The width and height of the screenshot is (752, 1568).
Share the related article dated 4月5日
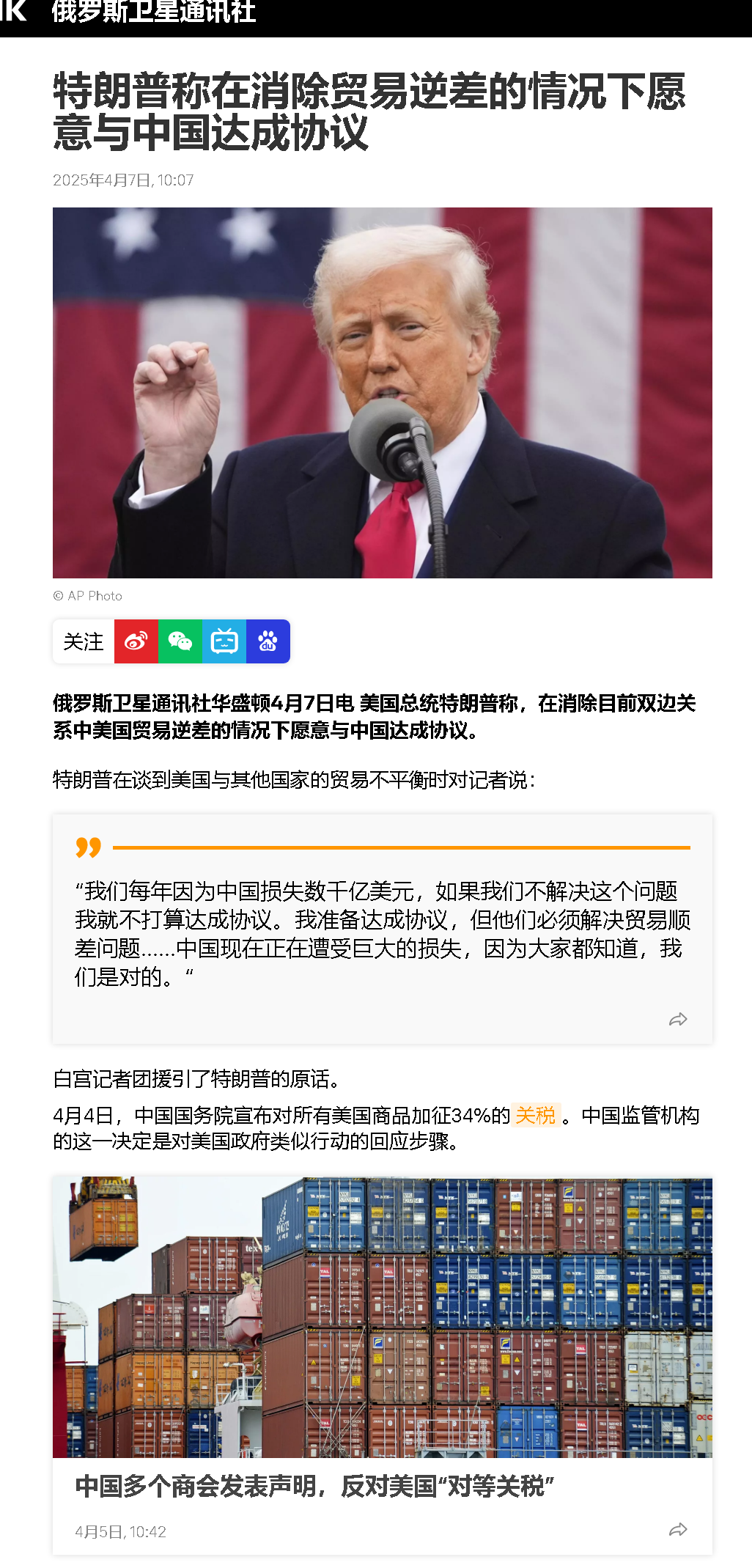[678, 1530]
